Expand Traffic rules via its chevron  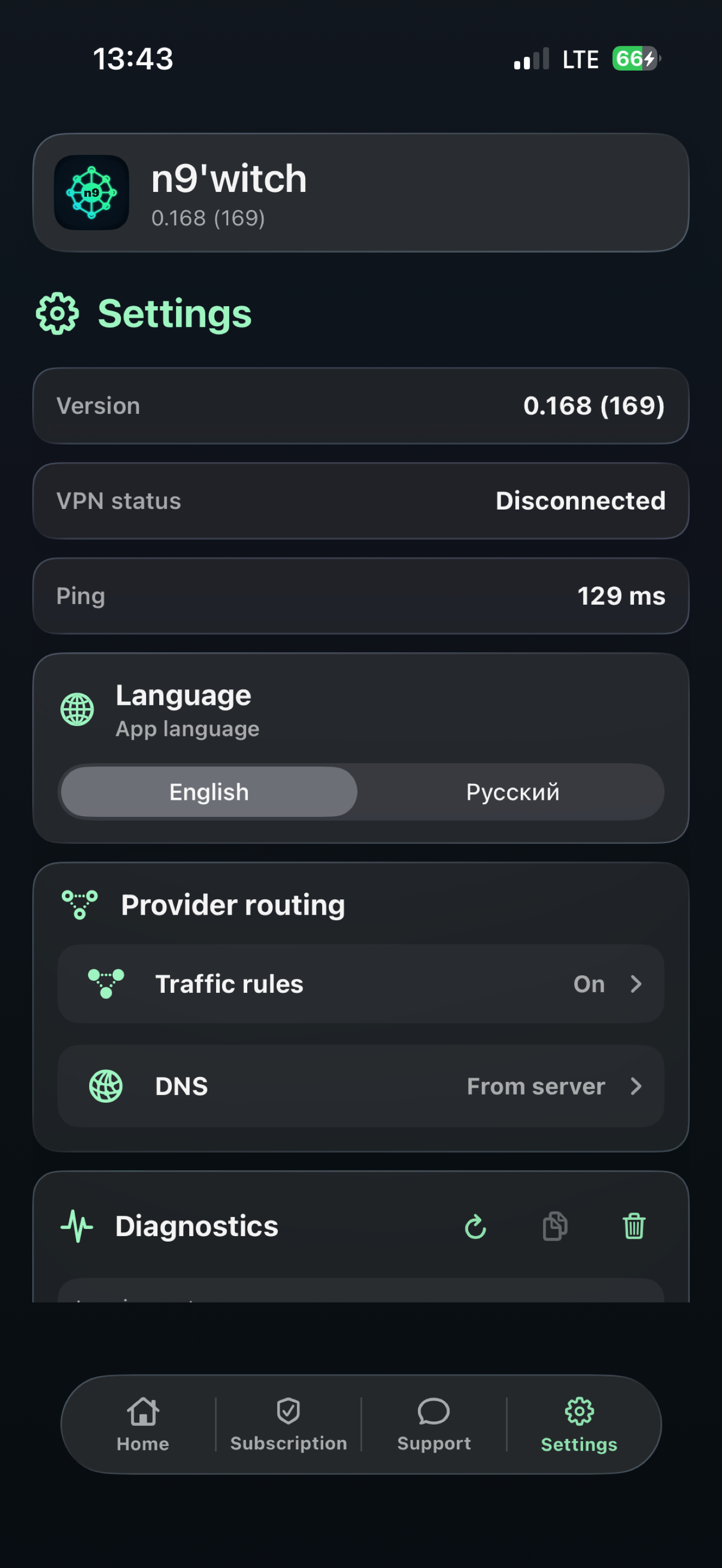pyautogui.click(x=637, y=984)
